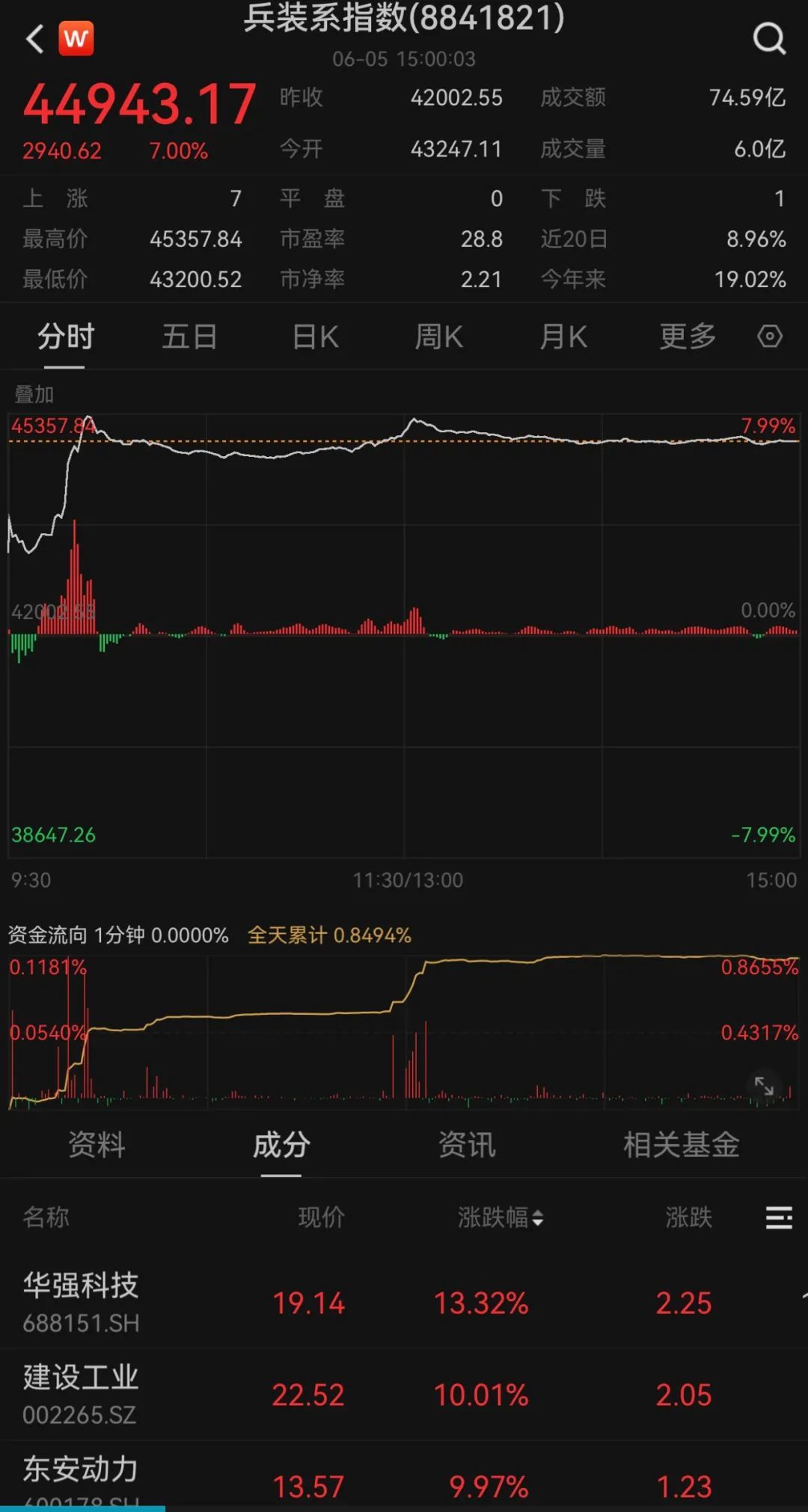Open 建设工业 stock details
This screenshot has width=808, height=1512.
[404, 1395]
